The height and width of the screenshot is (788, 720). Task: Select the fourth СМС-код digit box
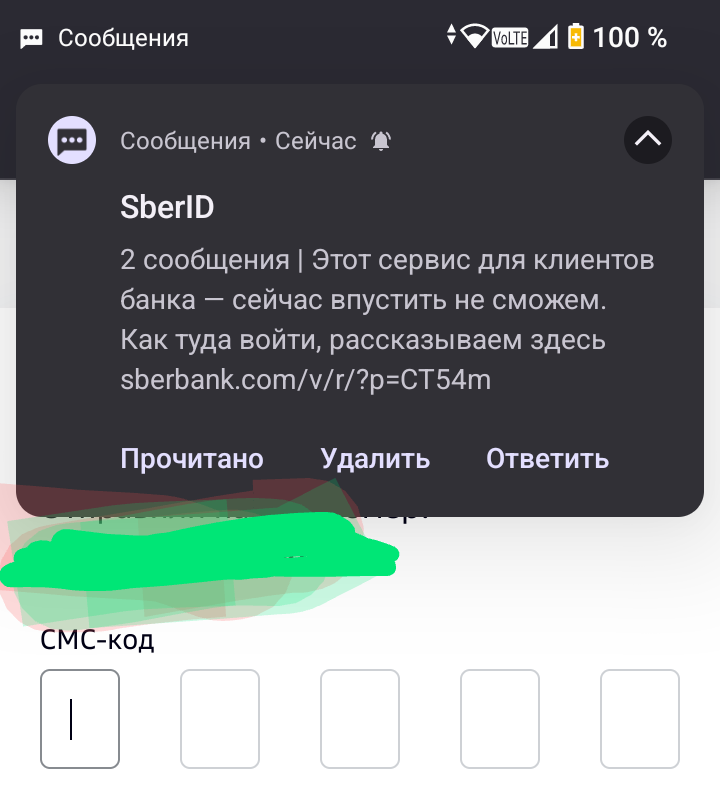500,718
